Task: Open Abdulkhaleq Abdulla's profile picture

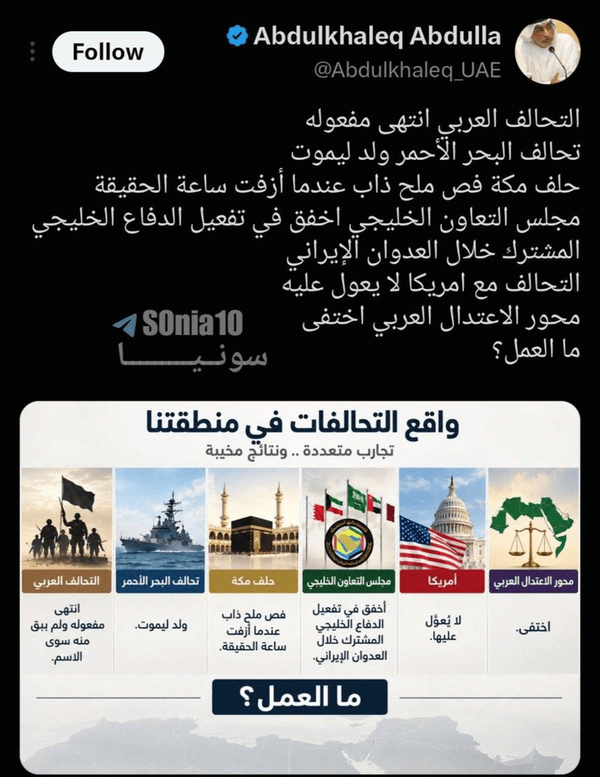Action: pyautogui.click(x=547, y=52)
